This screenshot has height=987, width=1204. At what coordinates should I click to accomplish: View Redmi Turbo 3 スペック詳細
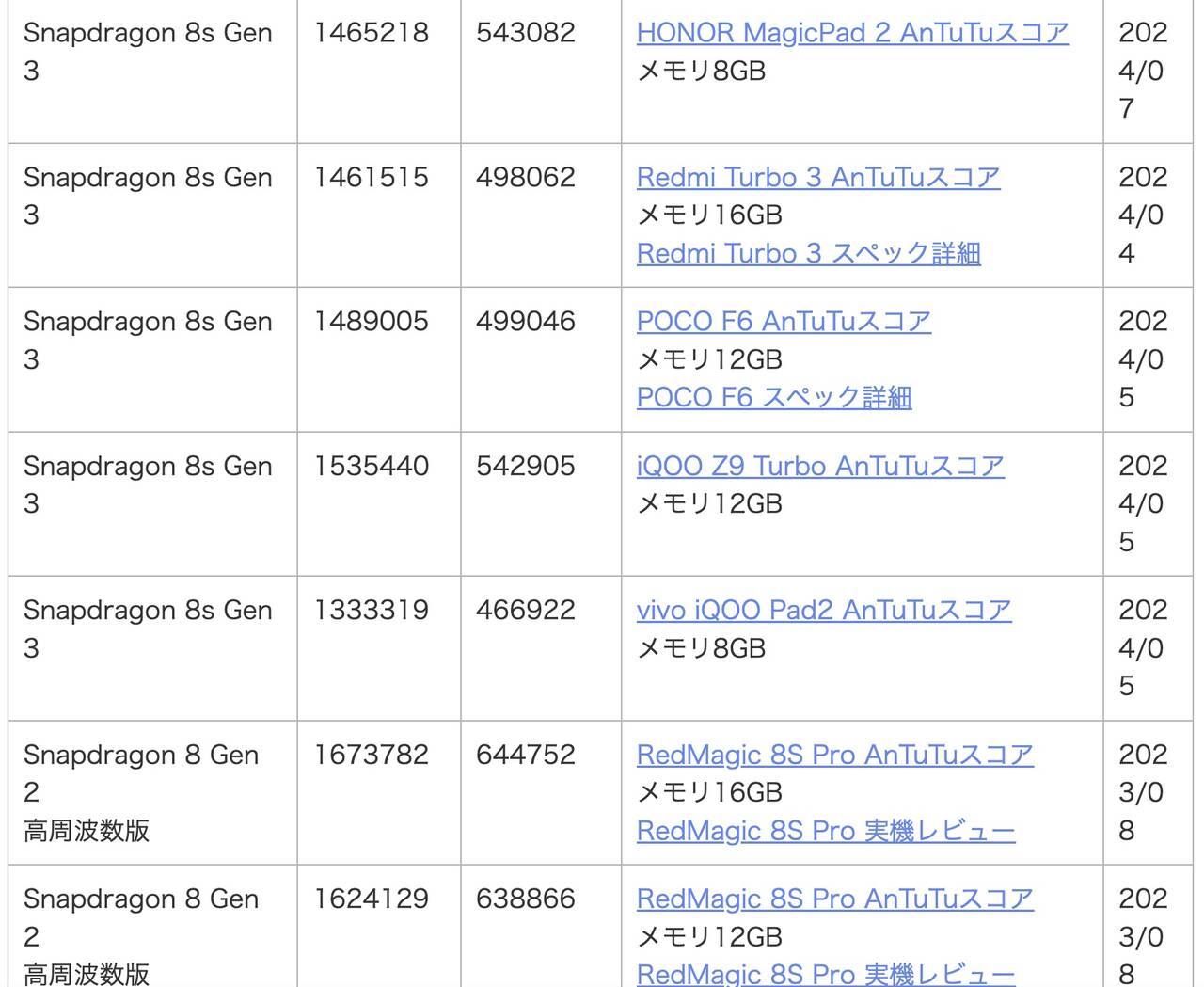[x=808, y=253]
